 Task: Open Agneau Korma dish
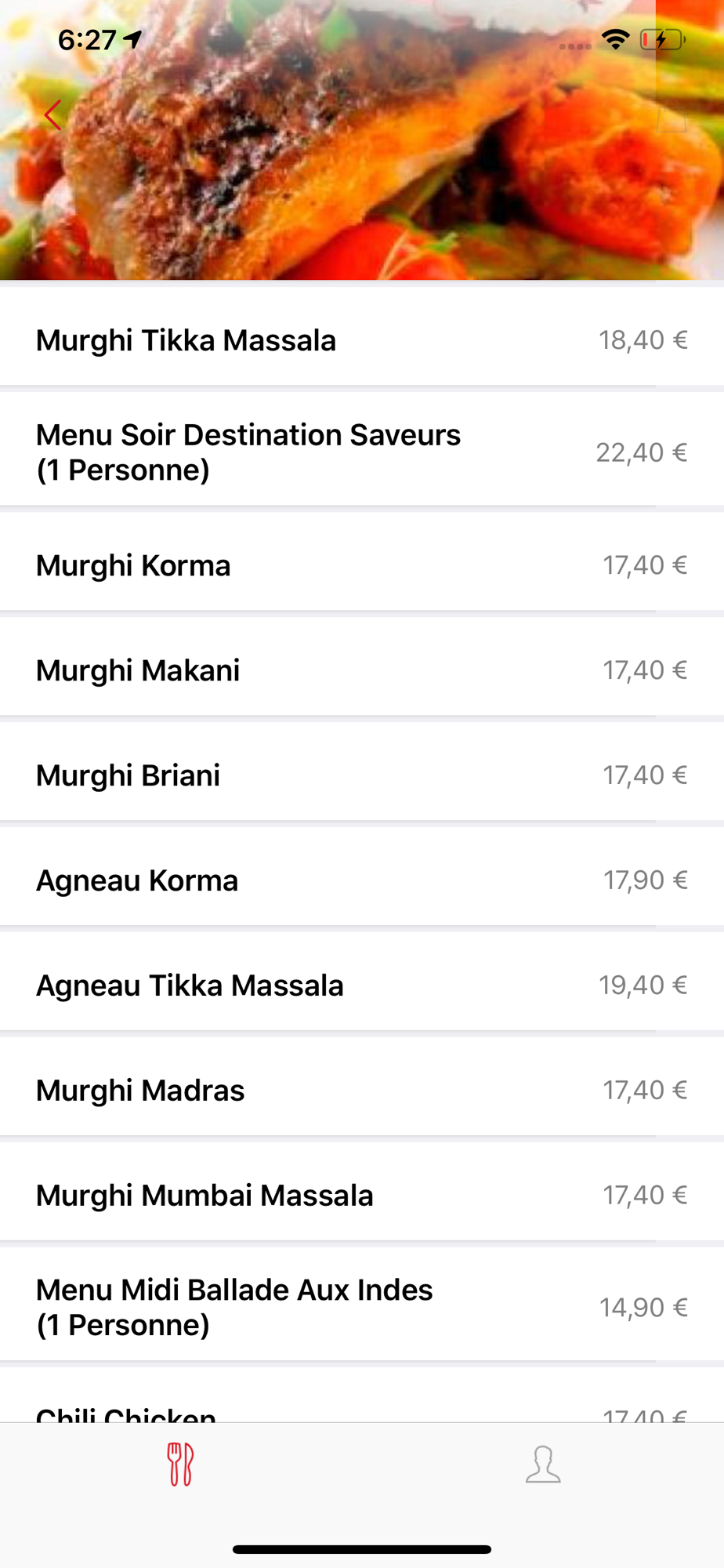click(x=362, y=880)
